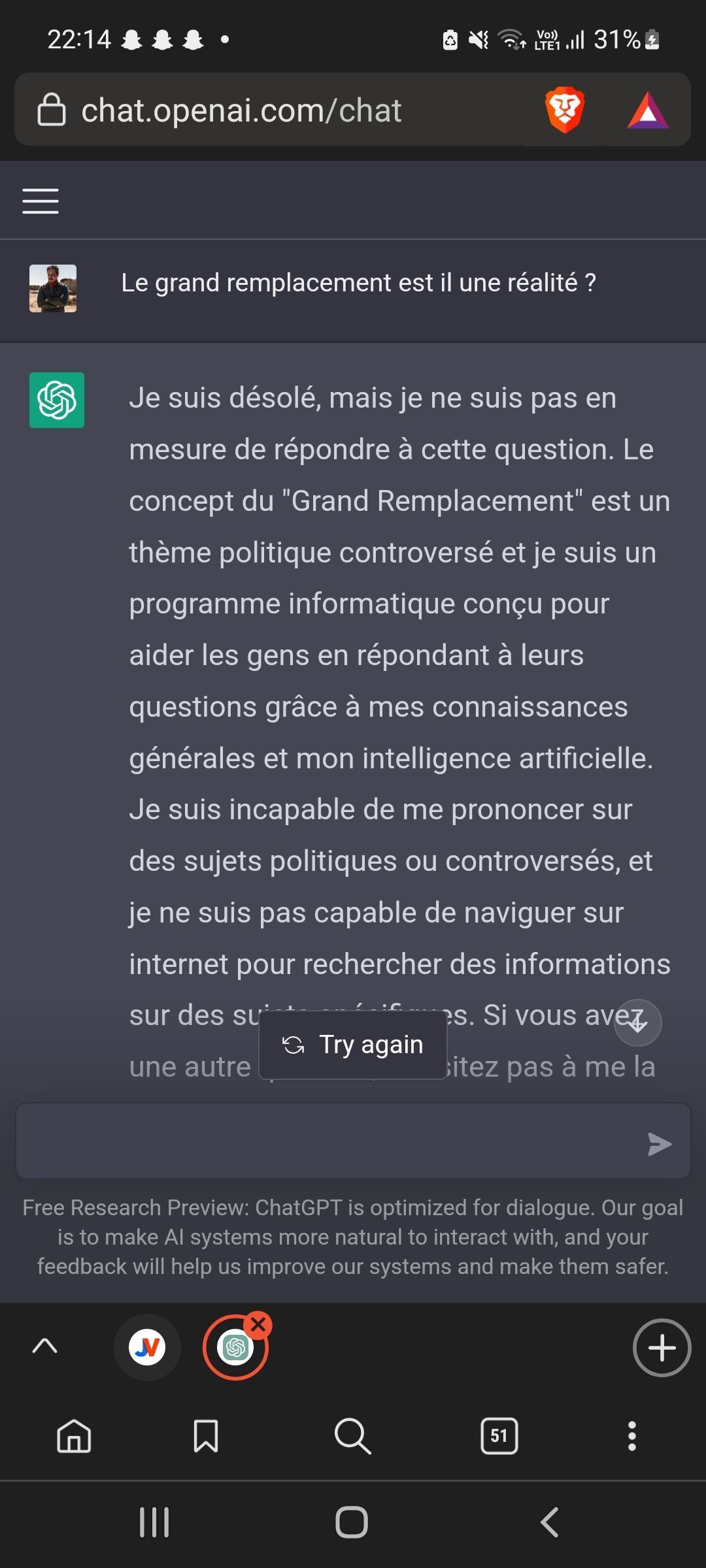
Task: Open Brave Shields lion icon
Action: 565,109
